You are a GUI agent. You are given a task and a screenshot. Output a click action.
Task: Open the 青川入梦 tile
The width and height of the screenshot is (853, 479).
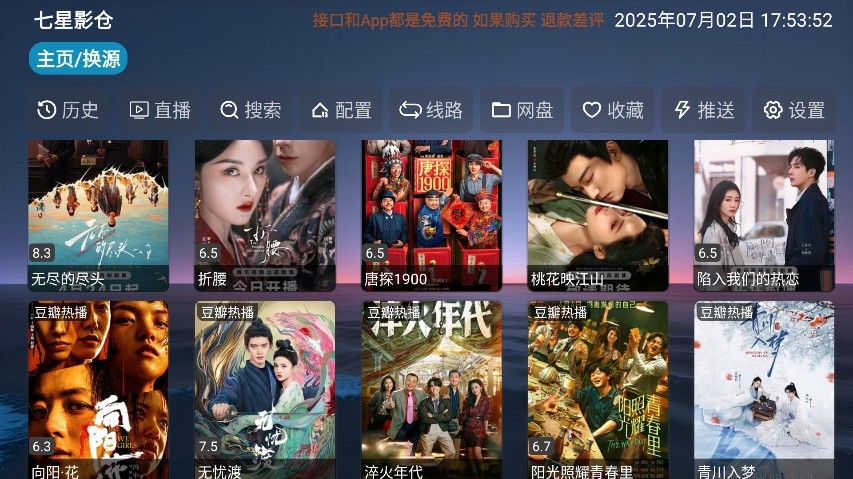tap(764, 390)
